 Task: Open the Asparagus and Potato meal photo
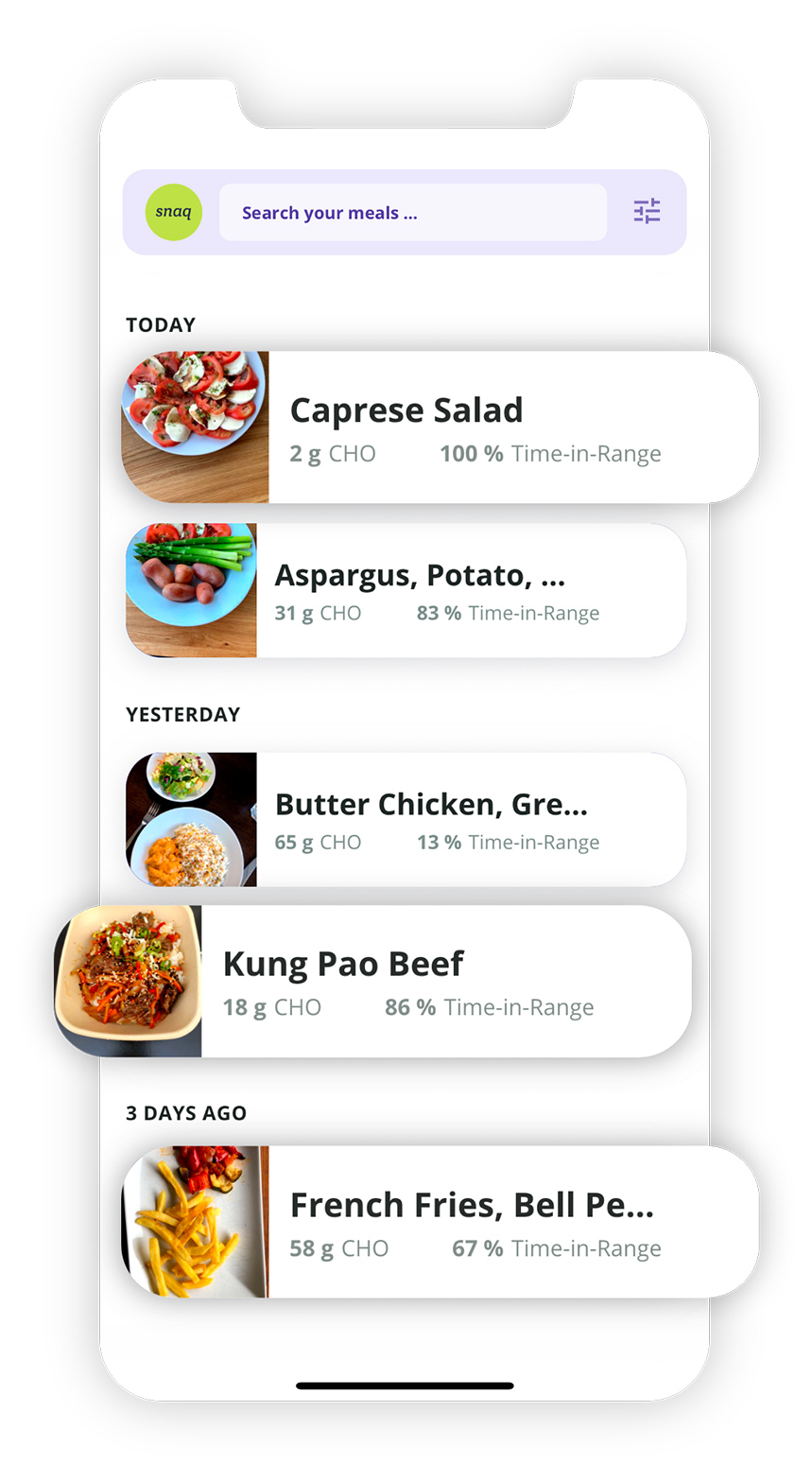(190, 589)
